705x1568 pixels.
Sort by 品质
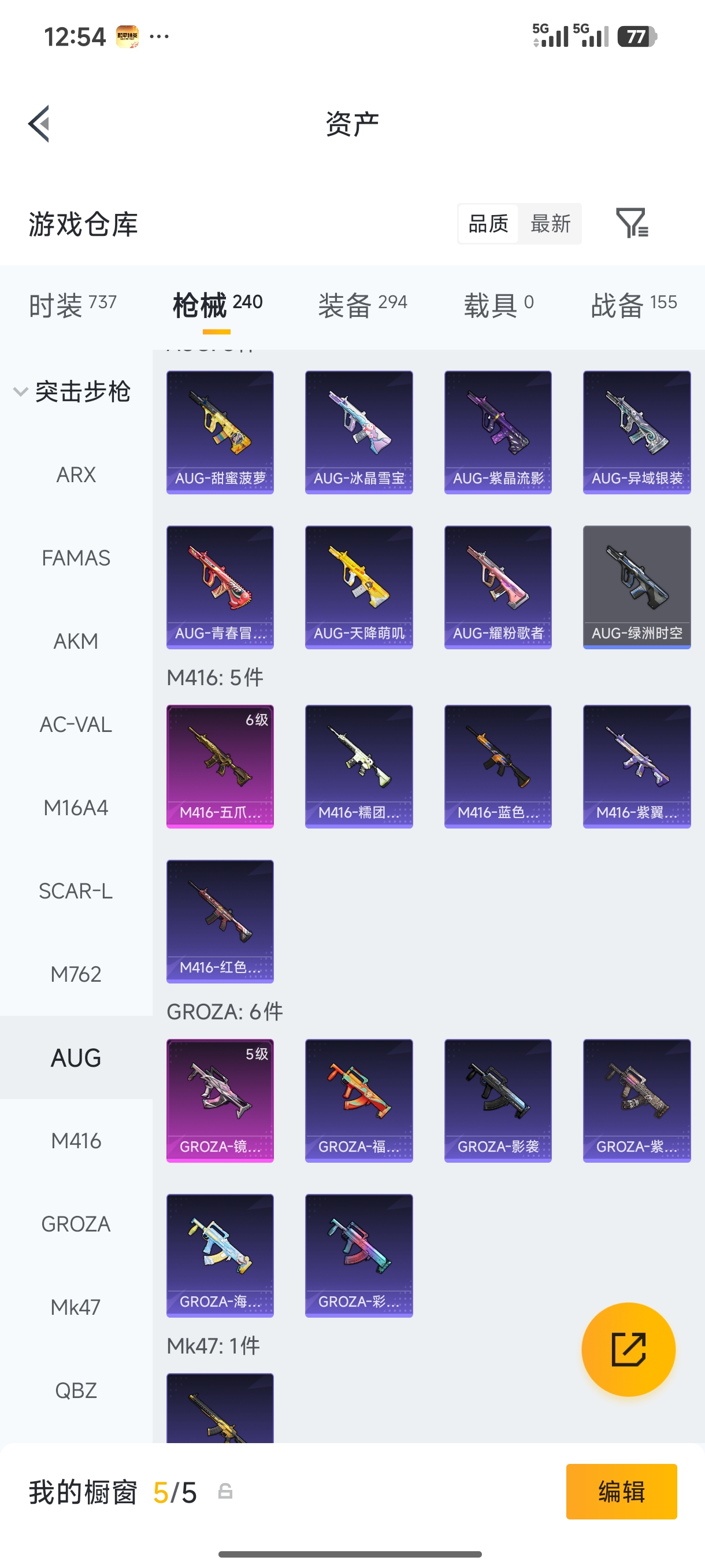click(x=488, y=223)
